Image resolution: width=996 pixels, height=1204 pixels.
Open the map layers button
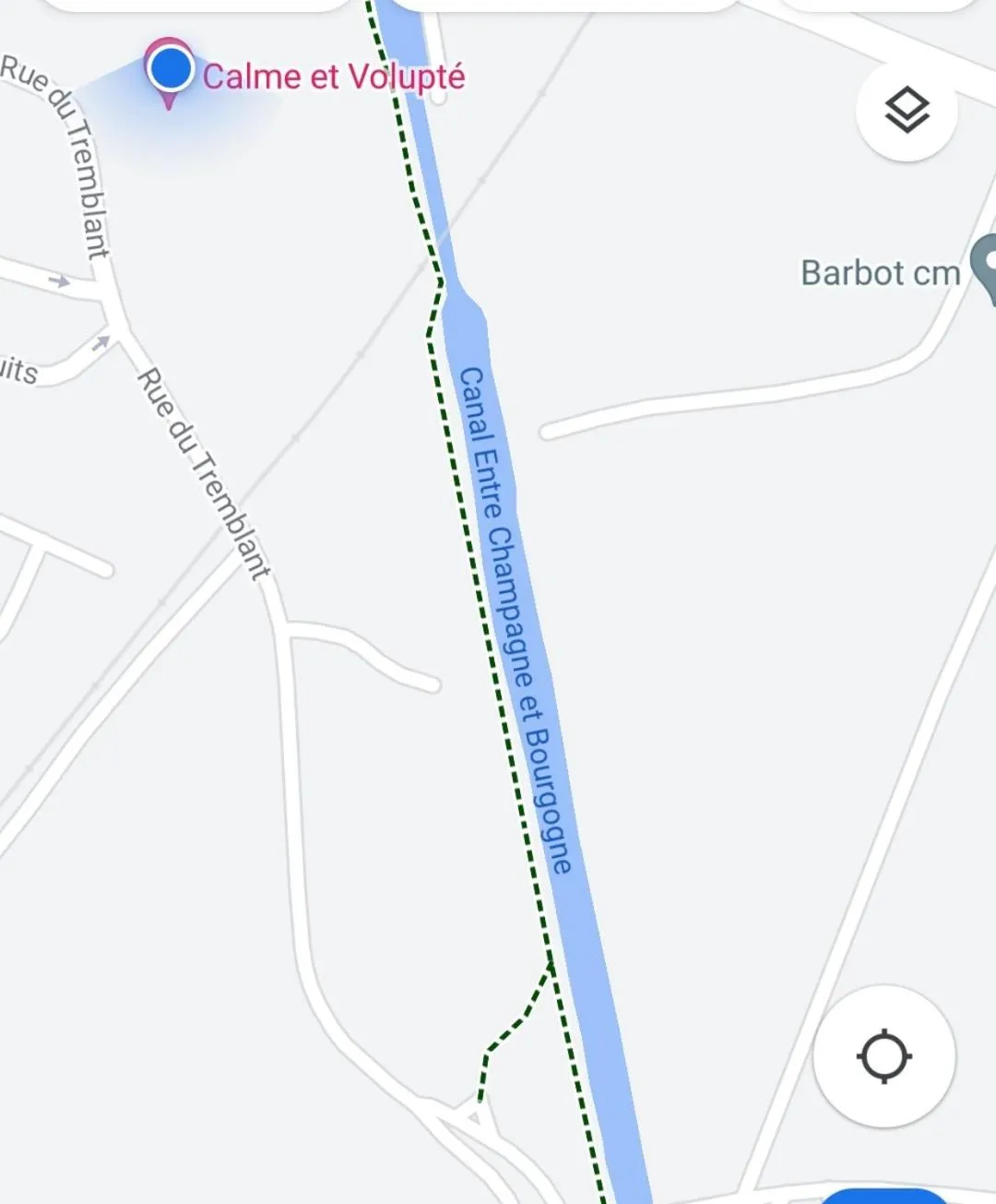[907, 111]
